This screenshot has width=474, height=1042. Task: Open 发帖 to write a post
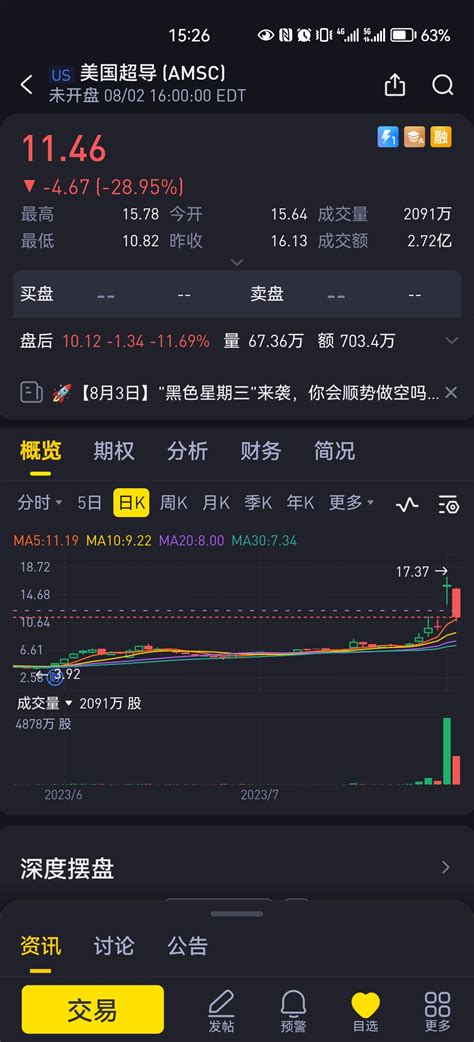coord(221,1012)
